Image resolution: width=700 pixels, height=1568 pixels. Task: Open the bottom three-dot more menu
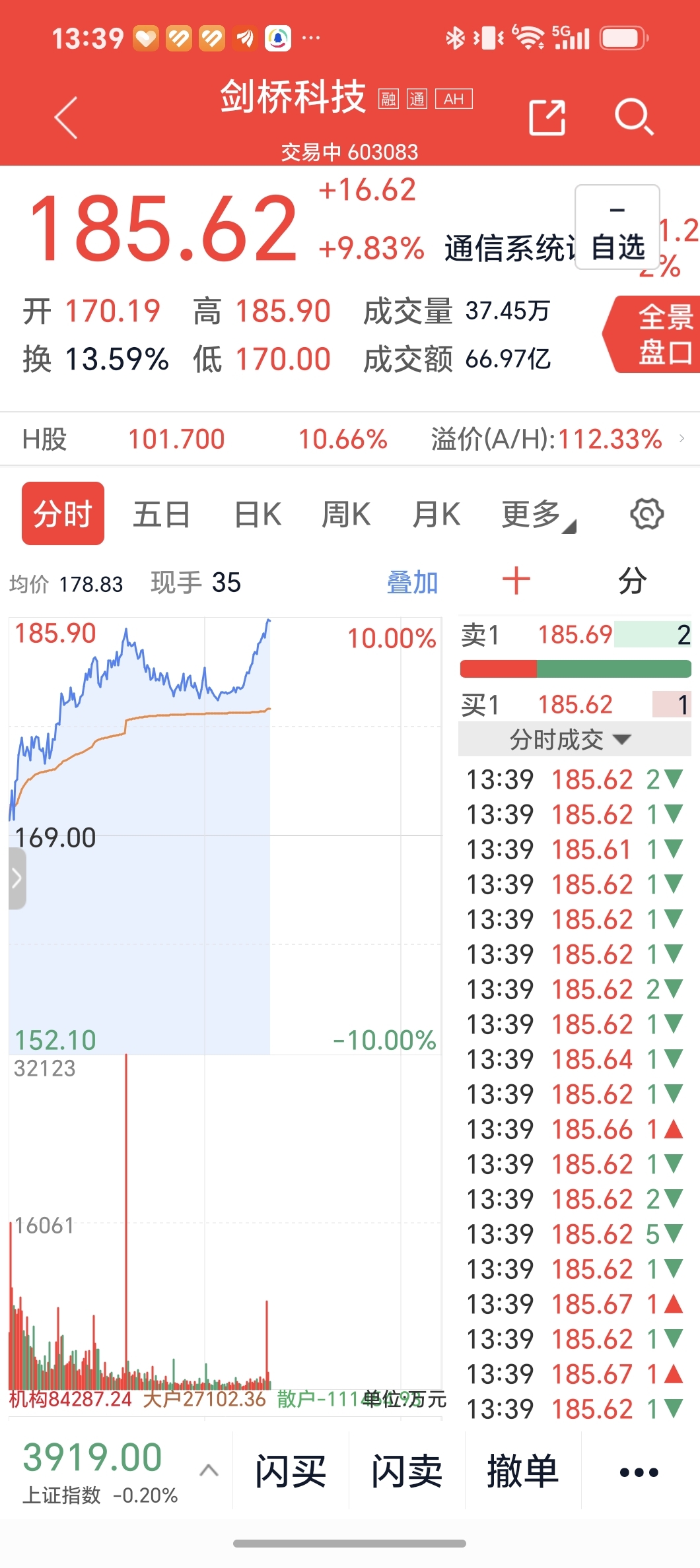(x=639, y=1472)
